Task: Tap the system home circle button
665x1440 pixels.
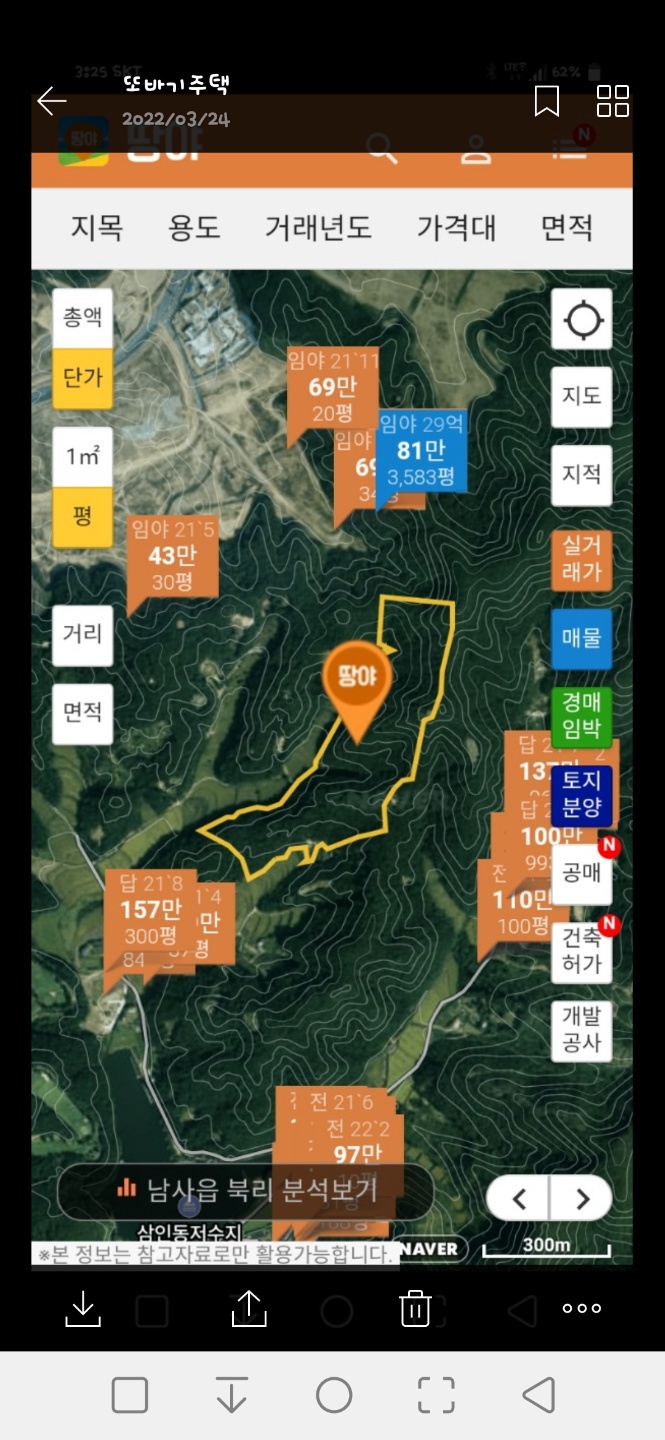Action: pyautogui.click(x=334, y=1395)
